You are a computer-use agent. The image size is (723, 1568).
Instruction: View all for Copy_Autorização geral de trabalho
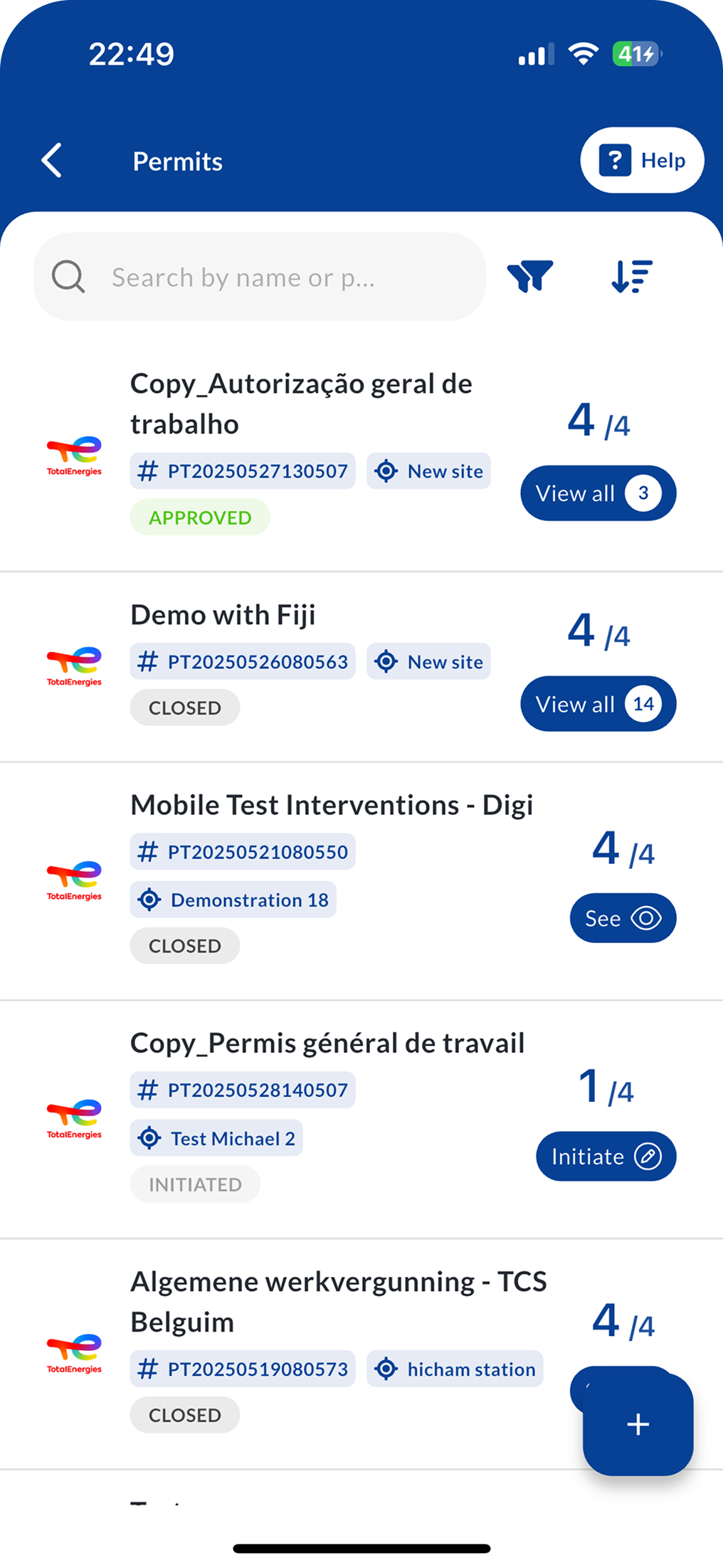[x=598, y=493]
